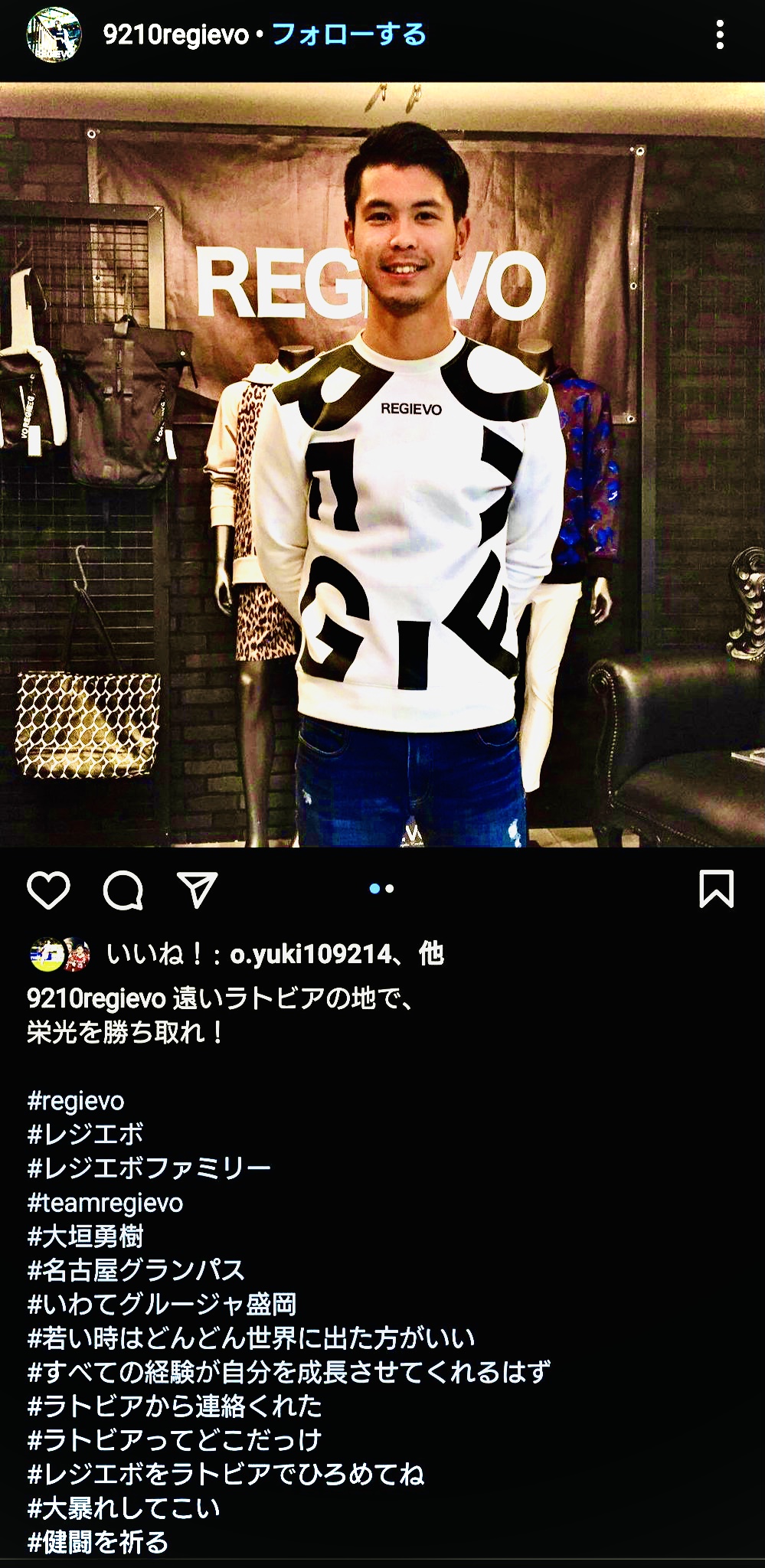Open hashtag #健闘を祈る
Image resolution: width=765 pixels, height=1568 pixels.
98,1542
